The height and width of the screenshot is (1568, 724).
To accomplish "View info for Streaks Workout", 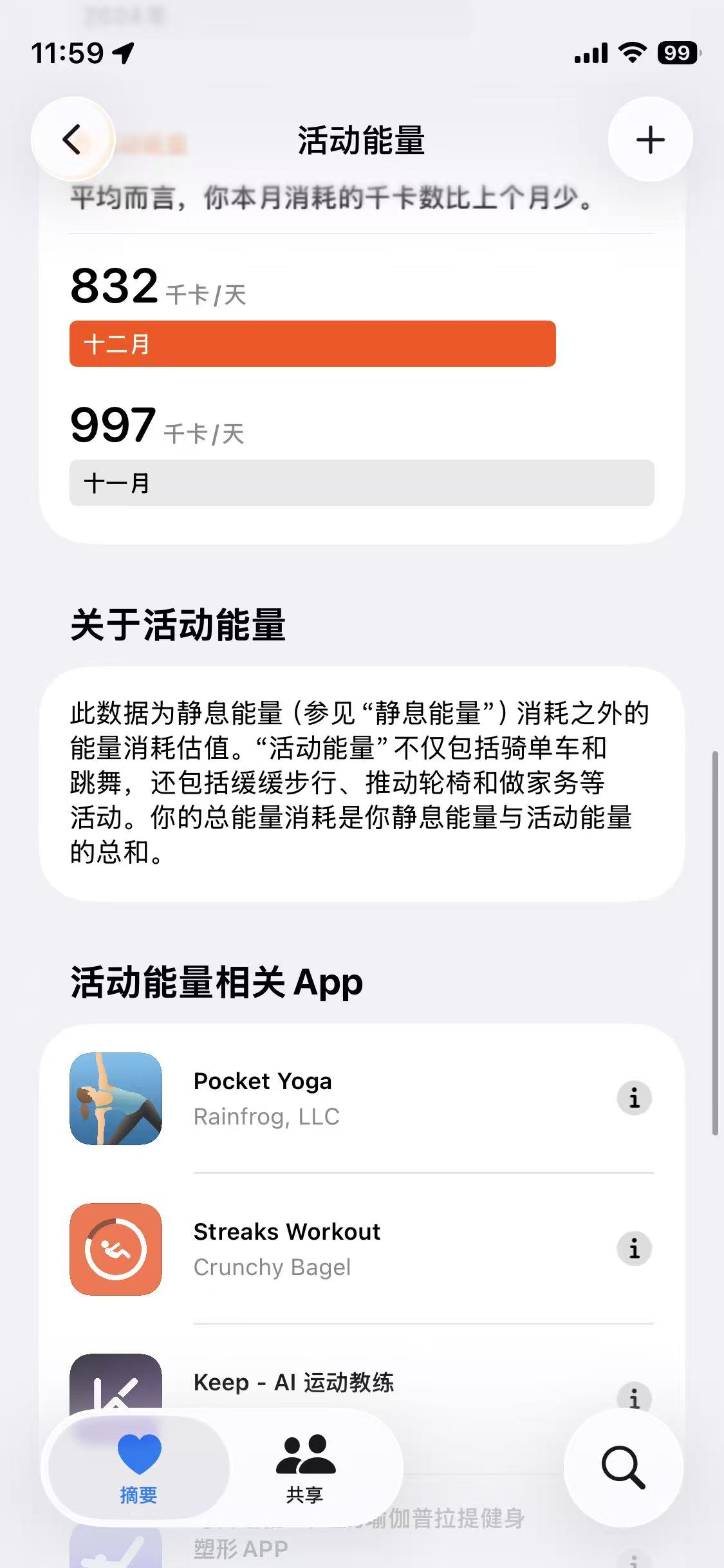I will click(x=634, y=1249).
